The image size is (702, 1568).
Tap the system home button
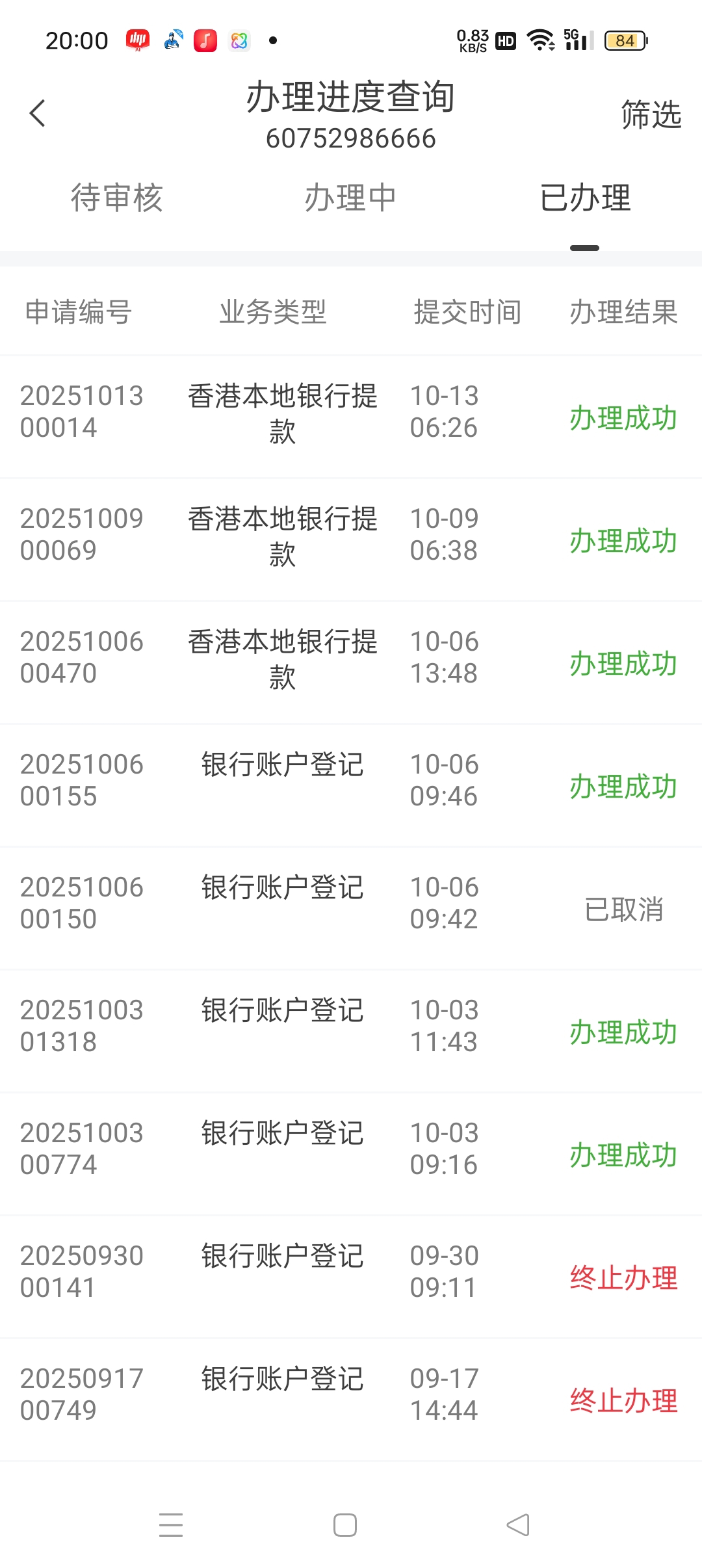(345, 1525)
